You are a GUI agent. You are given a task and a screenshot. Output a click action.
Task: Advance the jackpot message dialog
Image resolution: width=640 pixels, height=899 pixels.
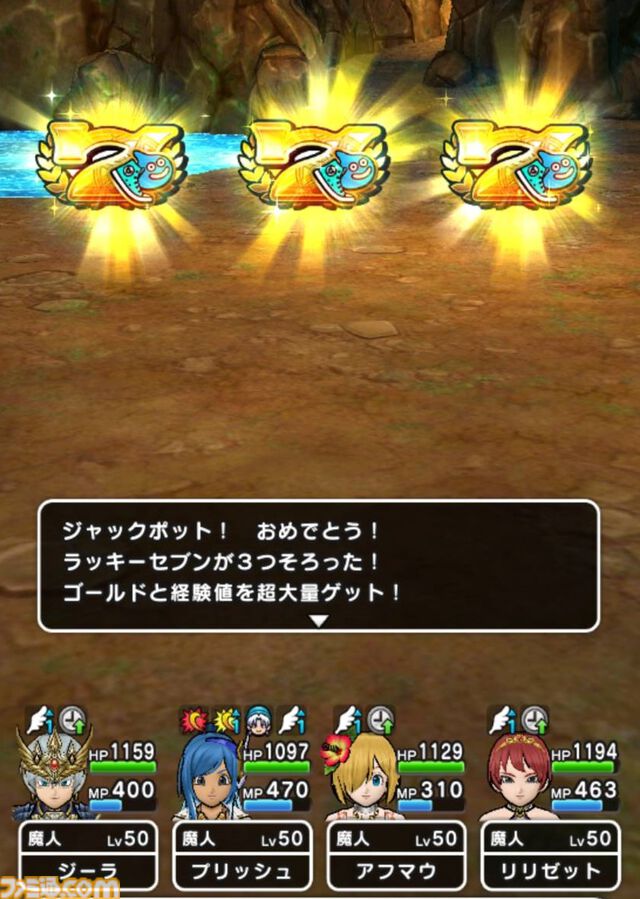[x=318, y=620]
